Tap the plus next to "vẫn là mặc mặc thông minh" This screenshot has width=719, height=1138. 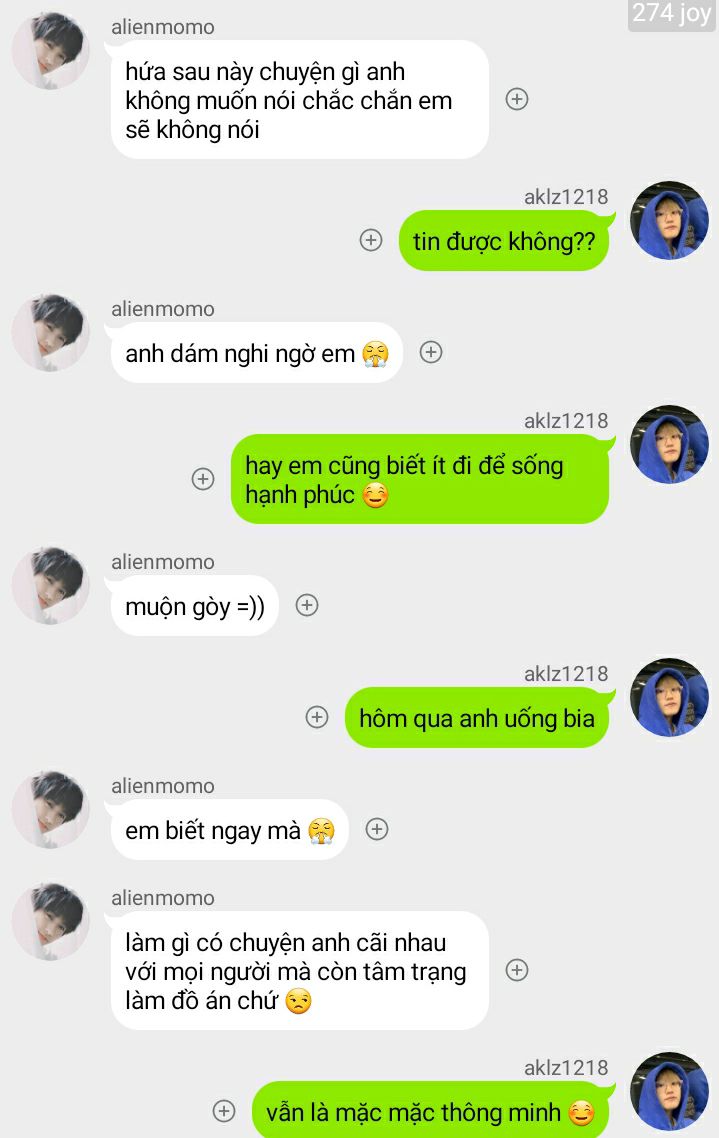coord(225,1111)
